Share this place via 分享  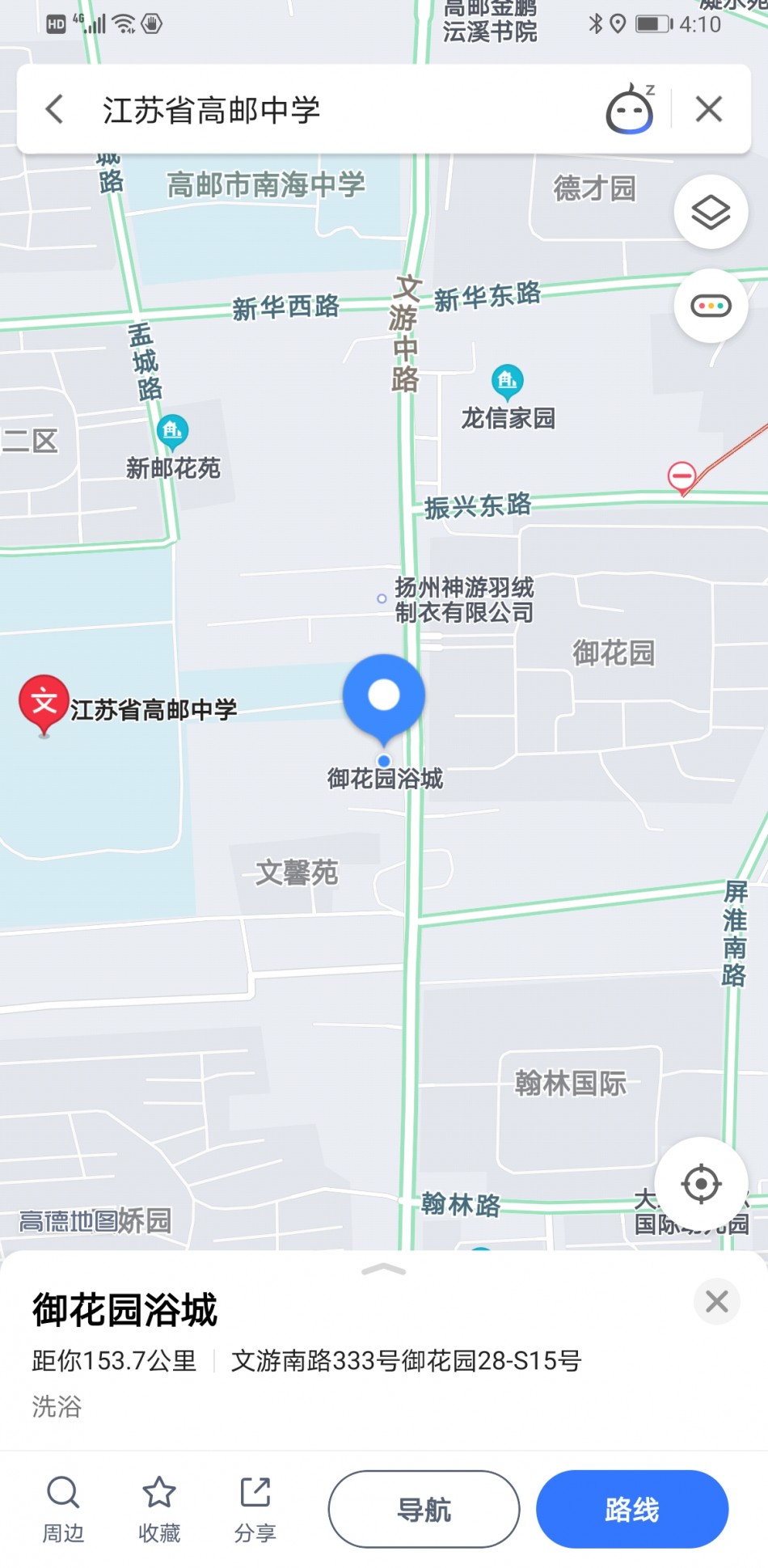point(255,1509)
